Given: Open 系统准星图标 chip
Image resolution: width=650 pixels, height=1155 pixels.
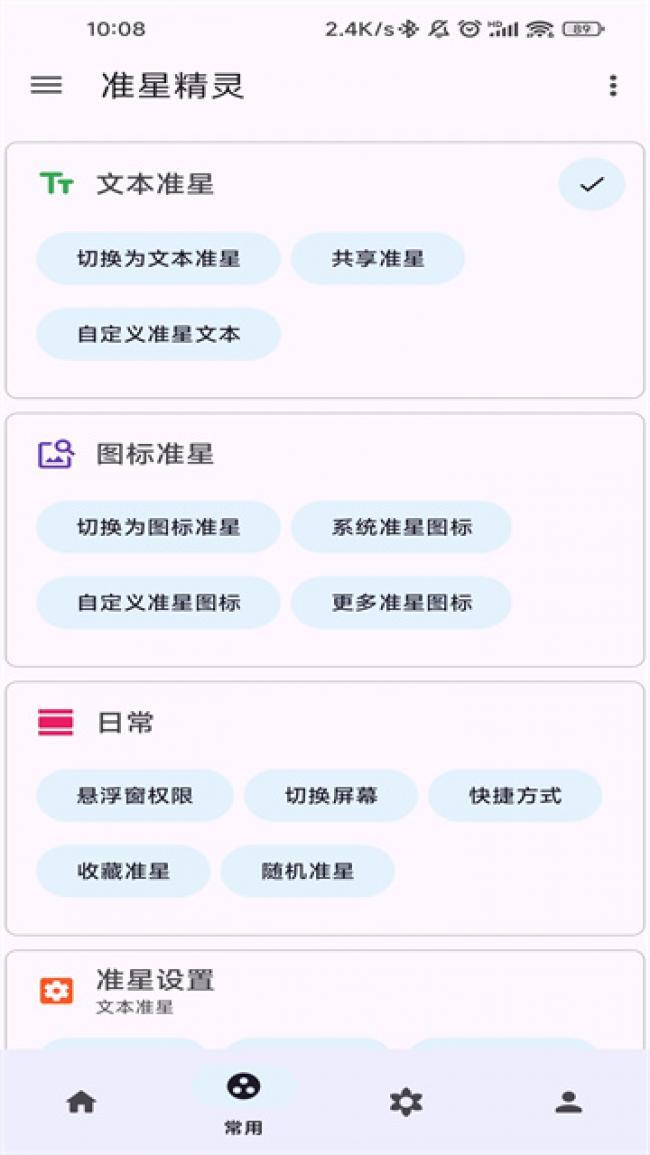Looking at the screenshot, I should 401,527.
